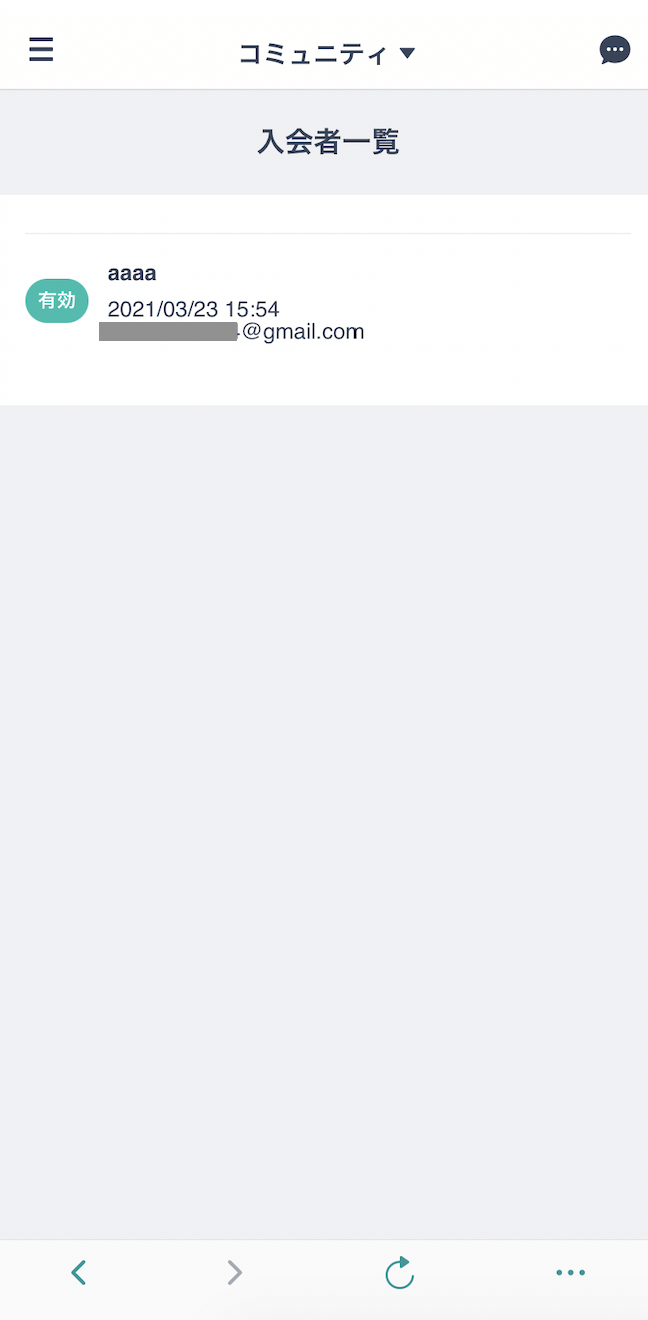The height and width of the screenshot is (1320, 648).
Task: Open the three-dot more options
Action: pyautogui.click(x=570, y=1273)
